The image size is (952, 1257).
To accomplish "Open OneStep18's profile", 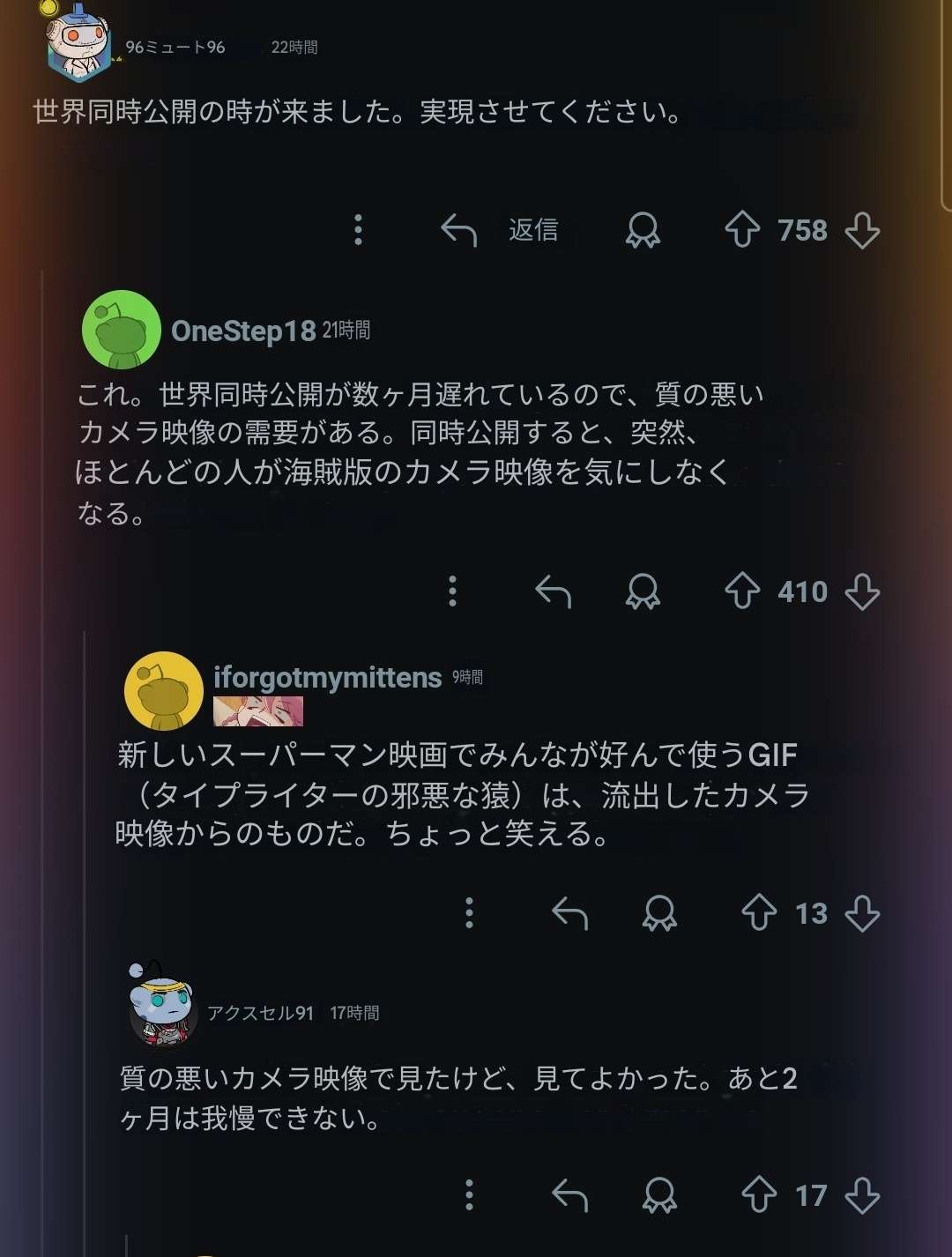I will click(243, 331).
